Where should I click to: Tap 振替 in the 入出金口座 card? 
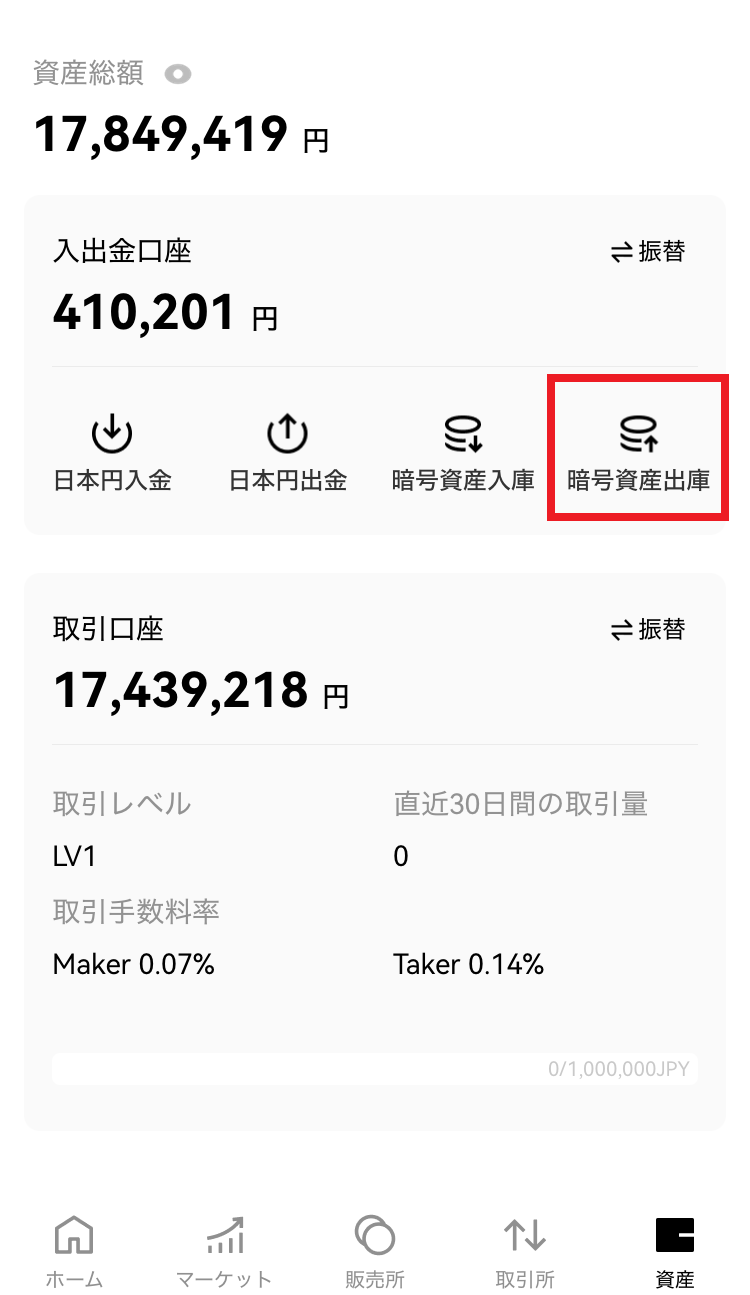pos(648,252)
